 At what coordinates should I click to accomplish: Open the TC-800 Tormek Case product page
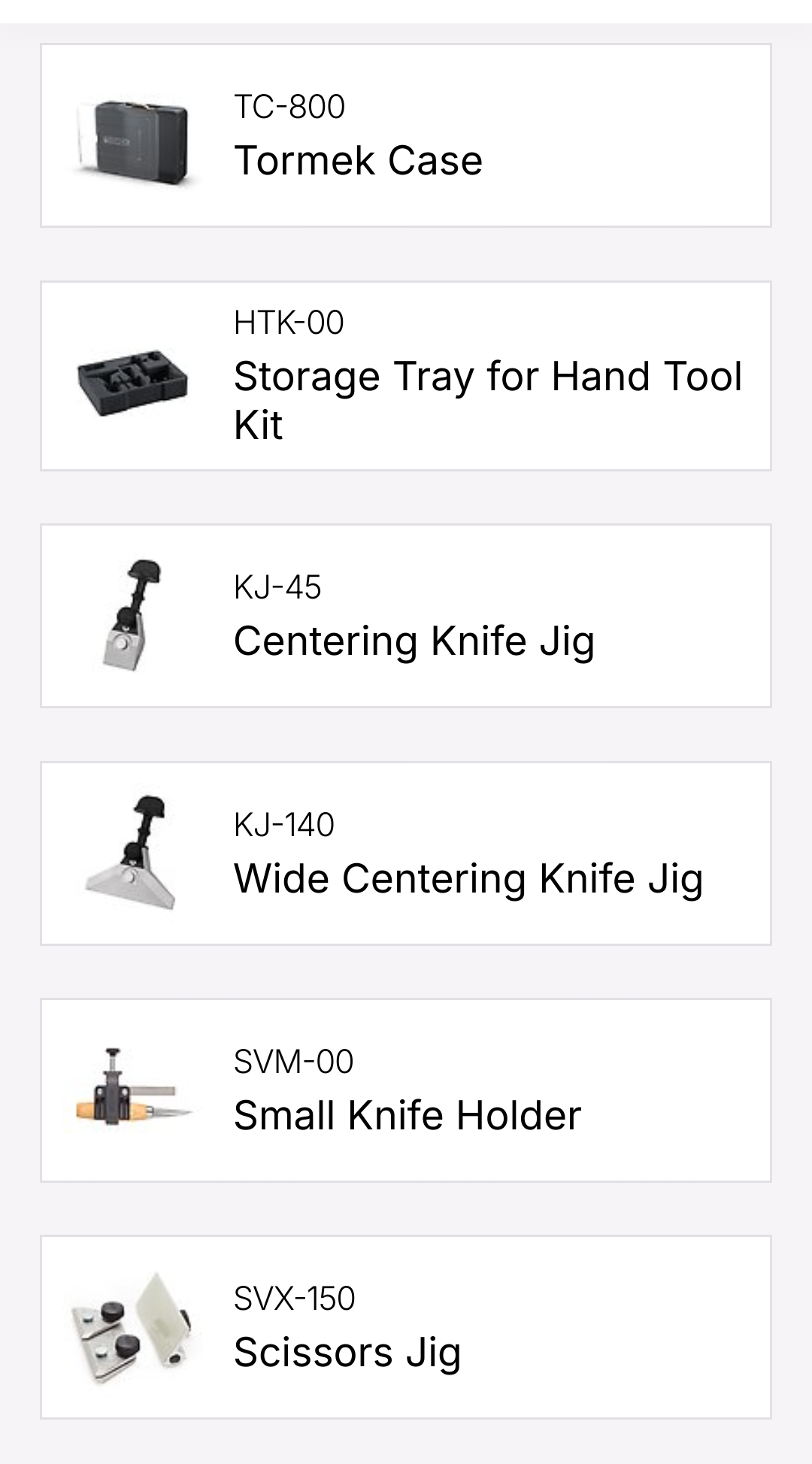(359, 159)
